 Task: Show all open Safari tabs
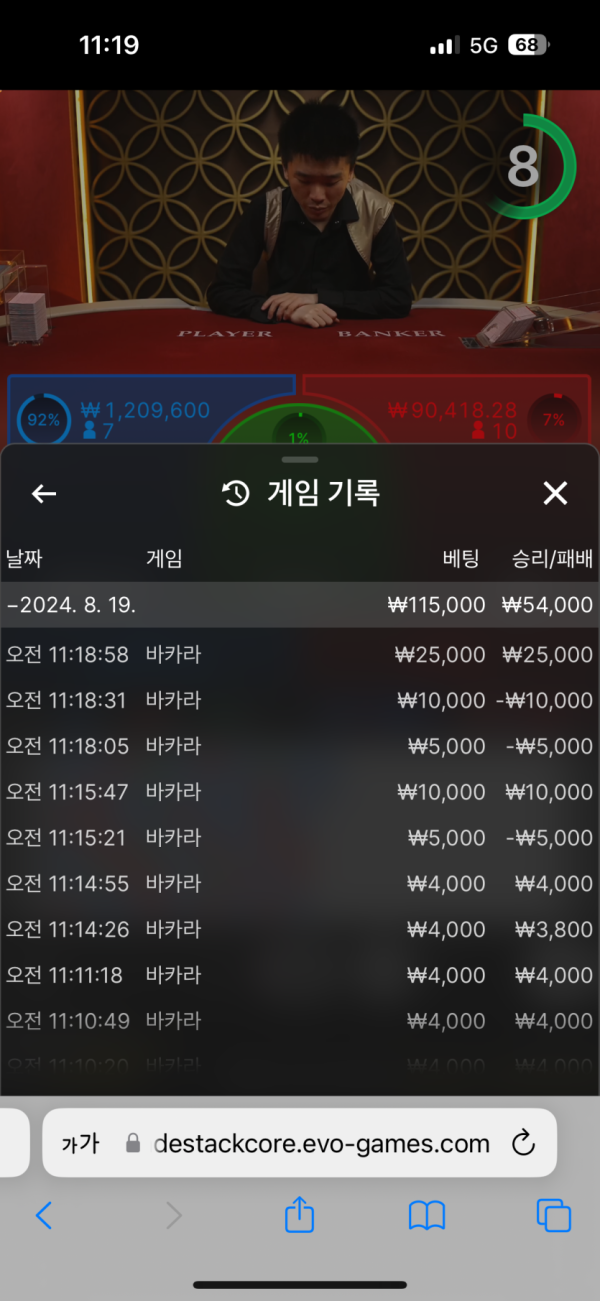pyautogui.click(x=553, y=1215)
